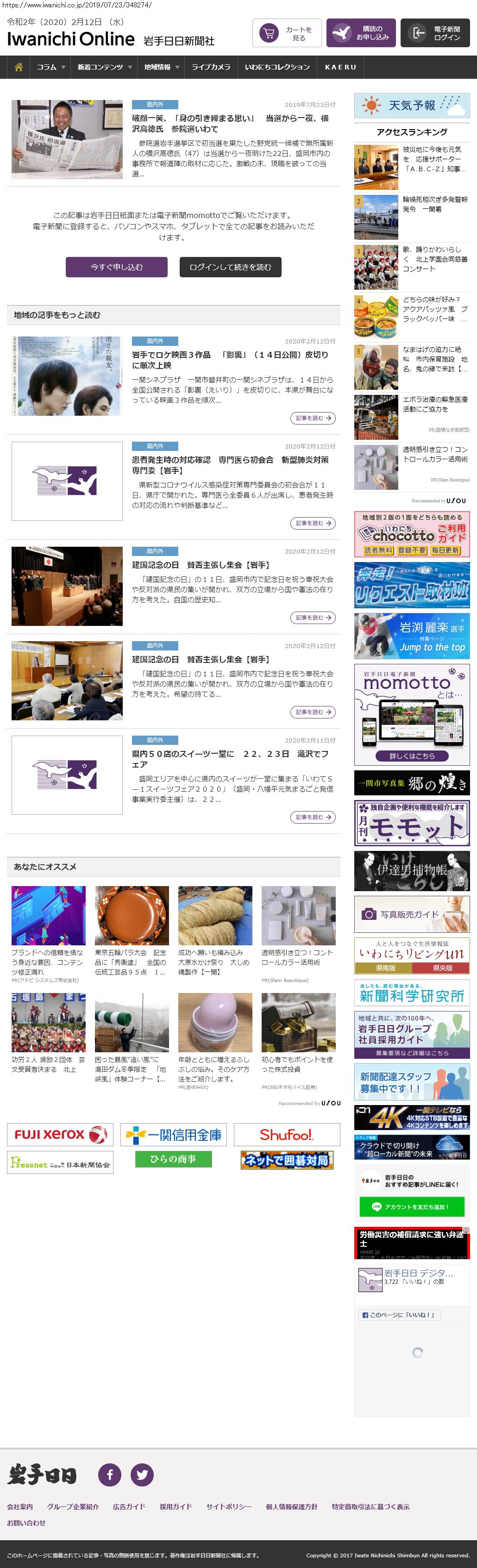Open the Facebook icon in the footer

(110, 1474)
